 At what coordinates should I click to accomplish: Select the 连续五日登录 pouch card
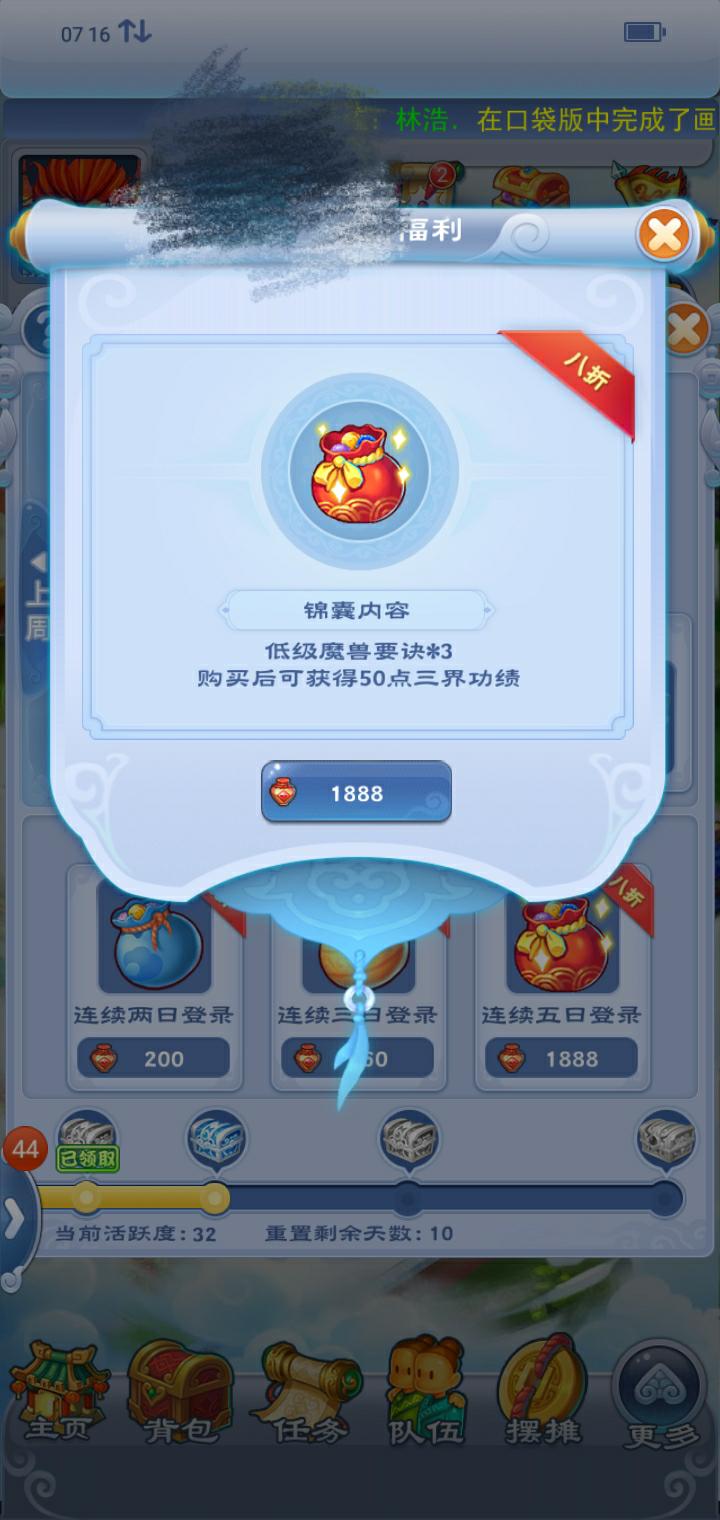[562, 975]
